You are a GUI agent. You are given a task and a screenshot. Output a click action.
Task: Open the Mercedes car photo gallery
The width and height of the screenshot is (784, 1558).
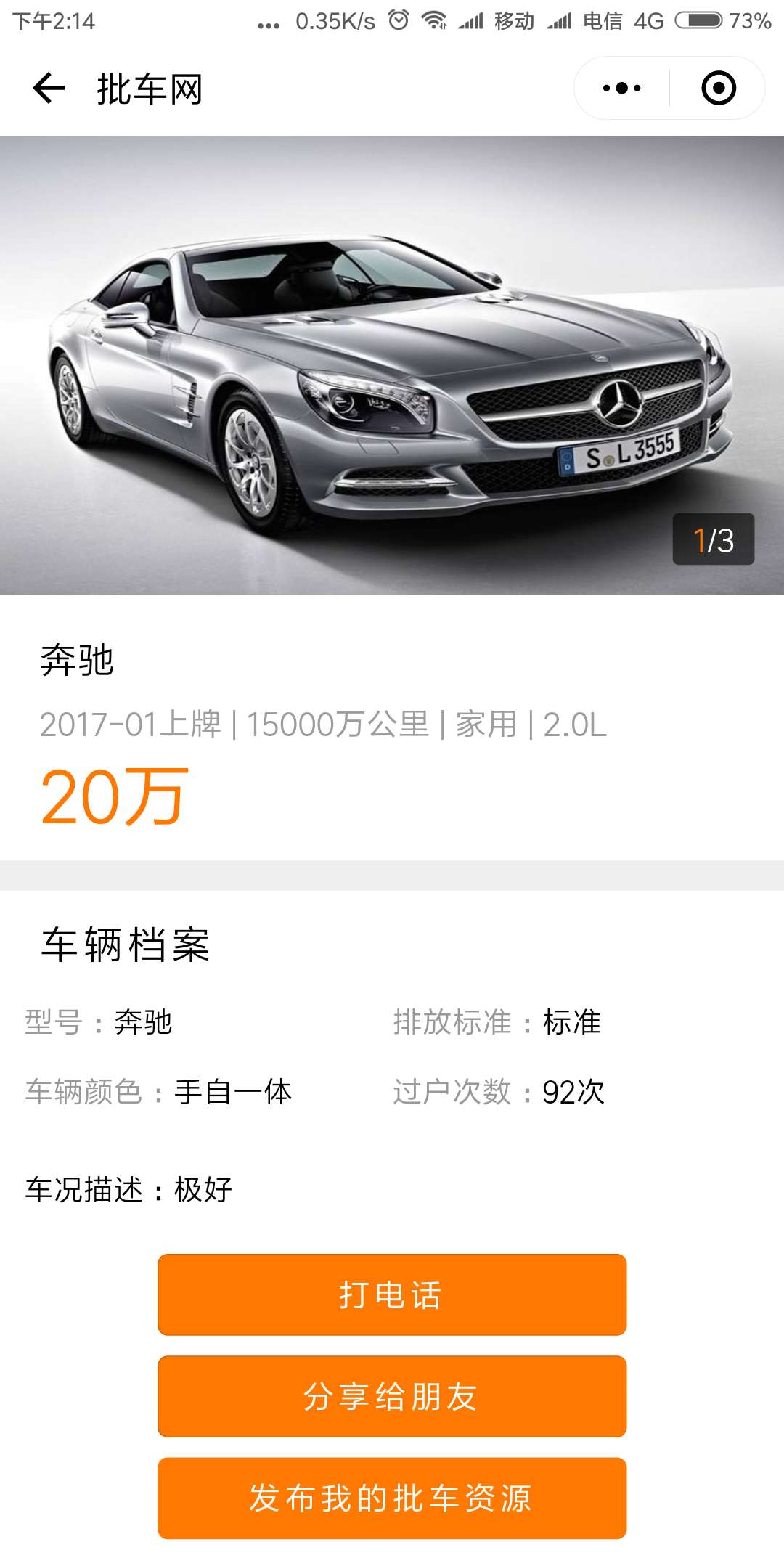392,364
